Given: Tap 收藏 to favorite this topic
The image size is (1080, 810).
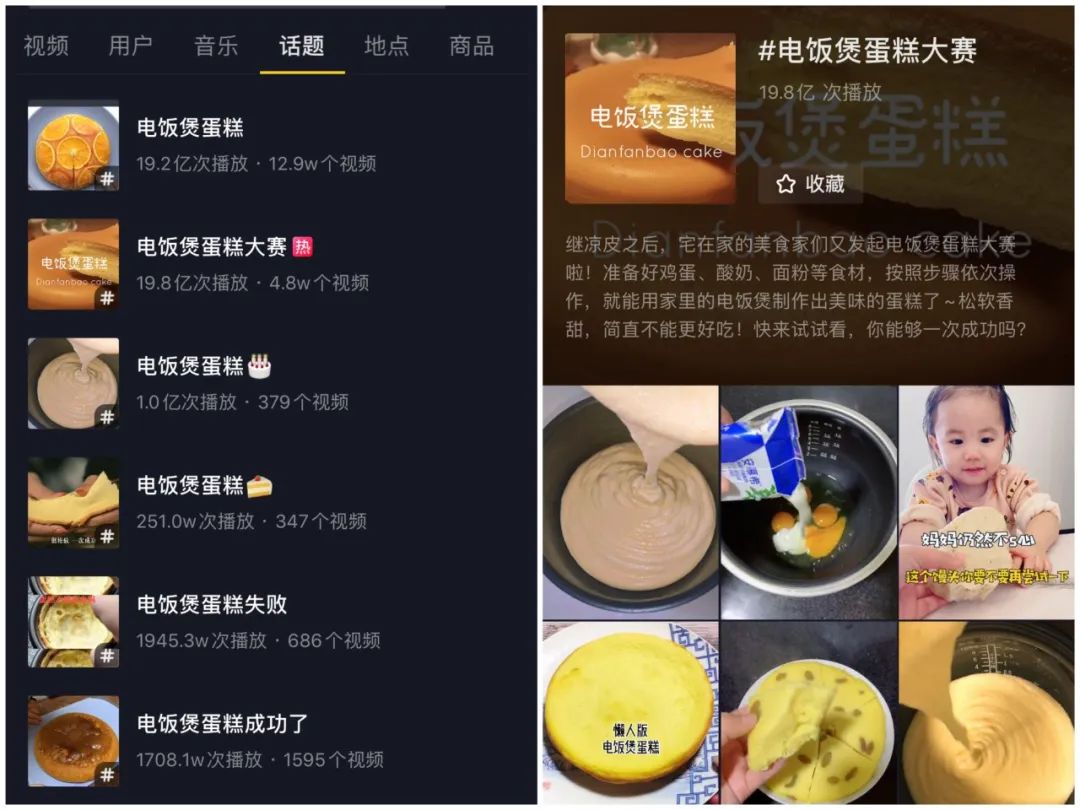Looking at the screenshot, I should [811, 184].
